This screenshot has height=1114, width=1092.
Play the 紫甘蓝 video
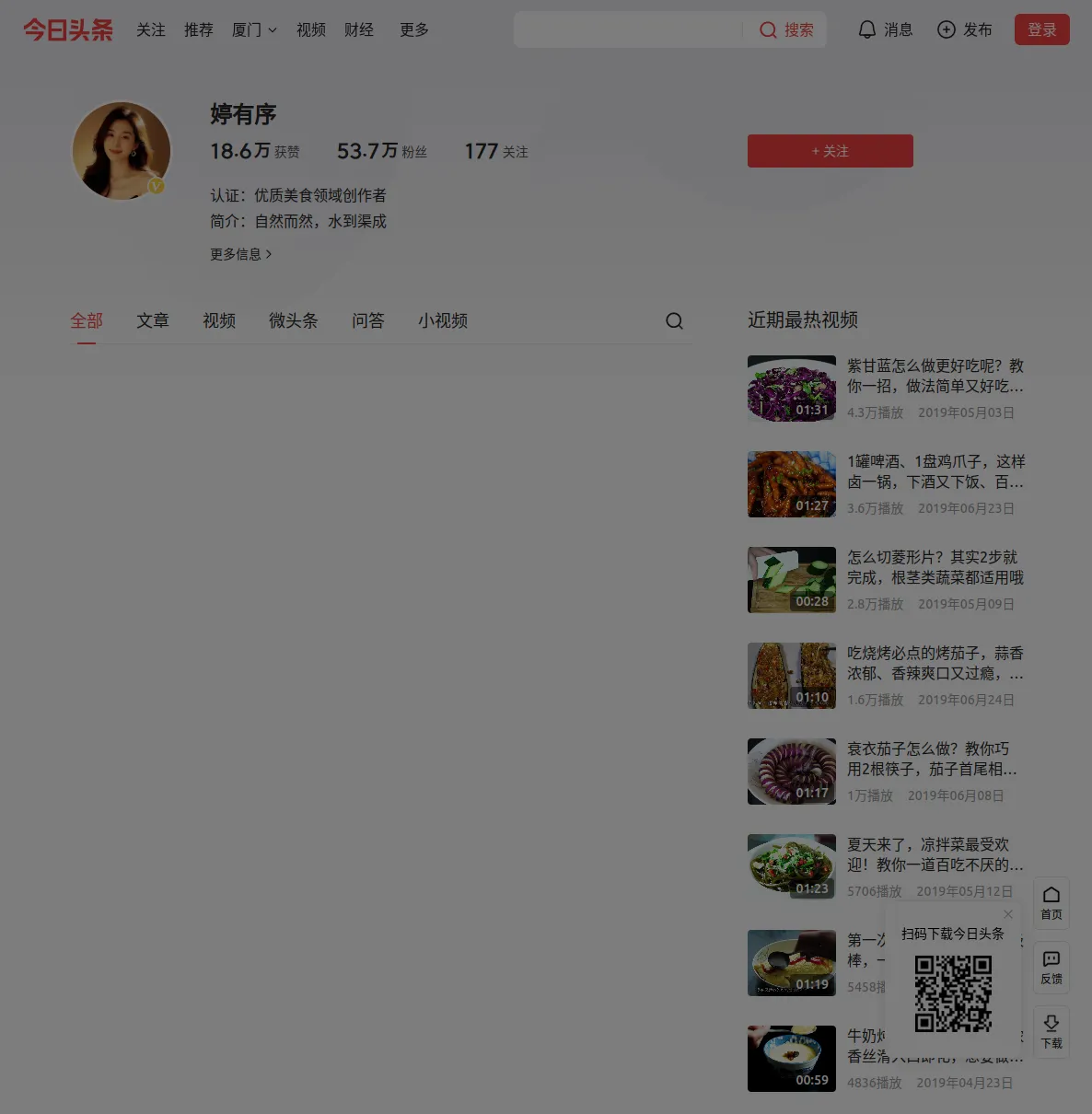point(792,389)
